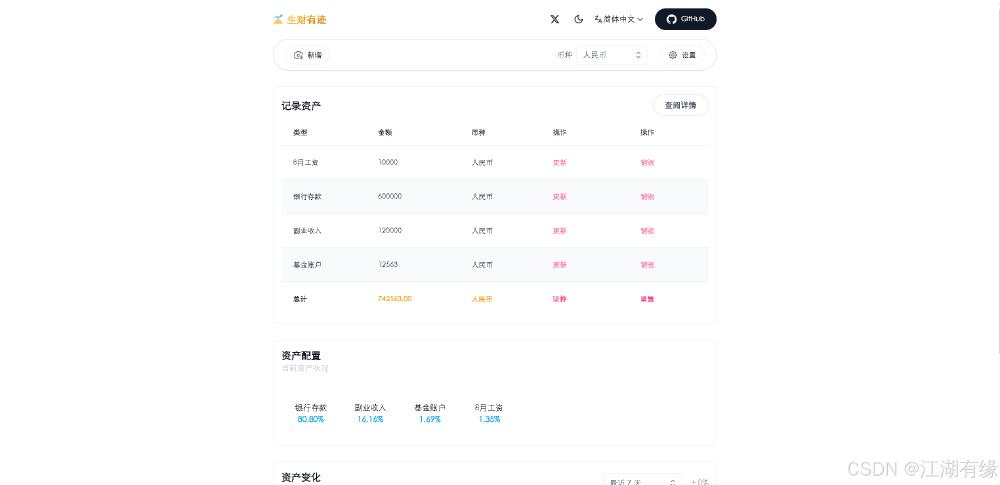The height and width of the screenshot is (485, 1000).
Task: Open the 简体中文 language selector
Action: [619, 19]
